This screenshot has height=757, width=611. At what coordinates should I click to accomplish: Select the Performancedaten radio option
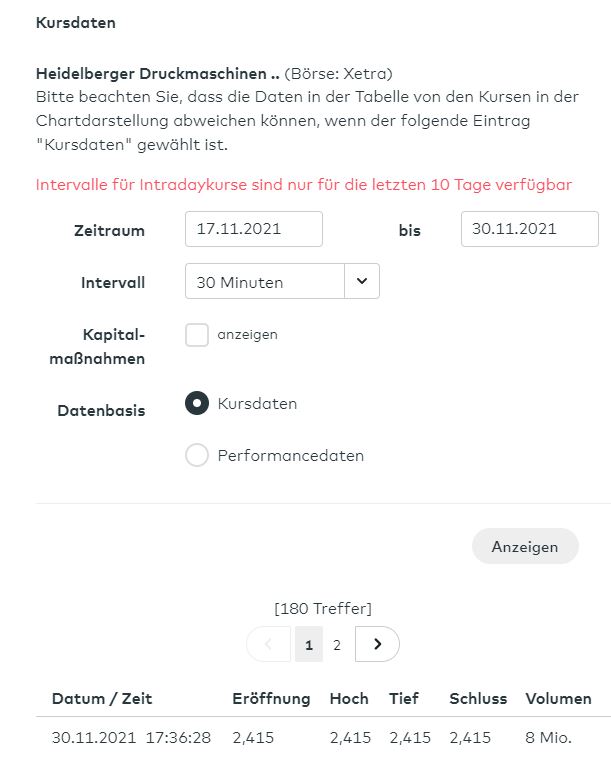(x=197, y=456)
